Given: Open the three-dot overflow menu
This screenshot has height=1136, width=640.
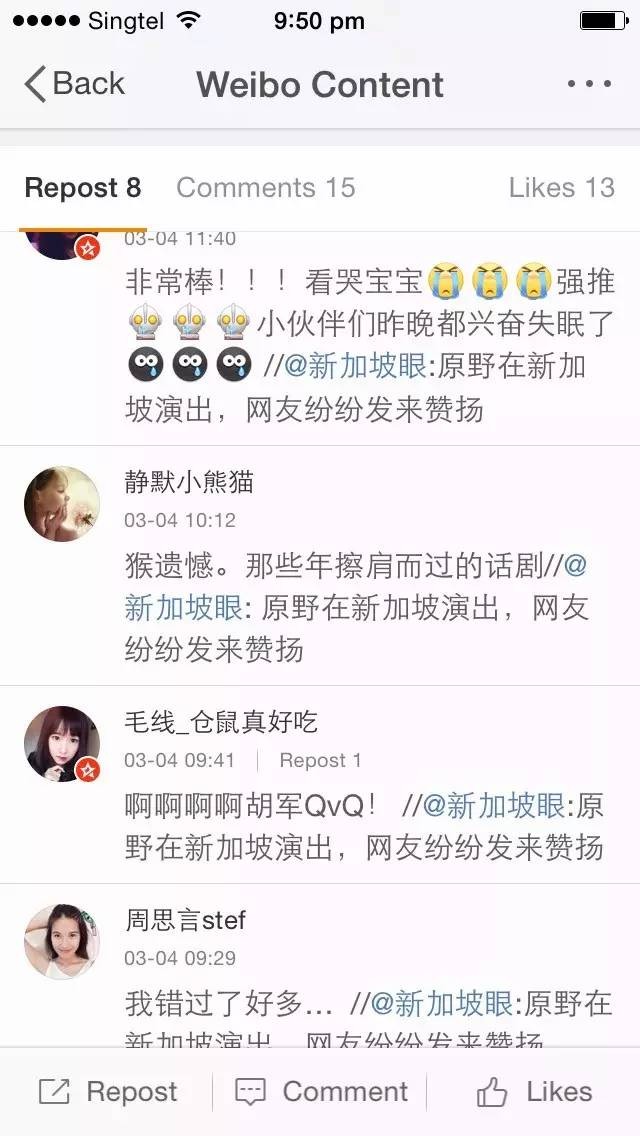Looking at the screenshot, I should click(589, 84).
